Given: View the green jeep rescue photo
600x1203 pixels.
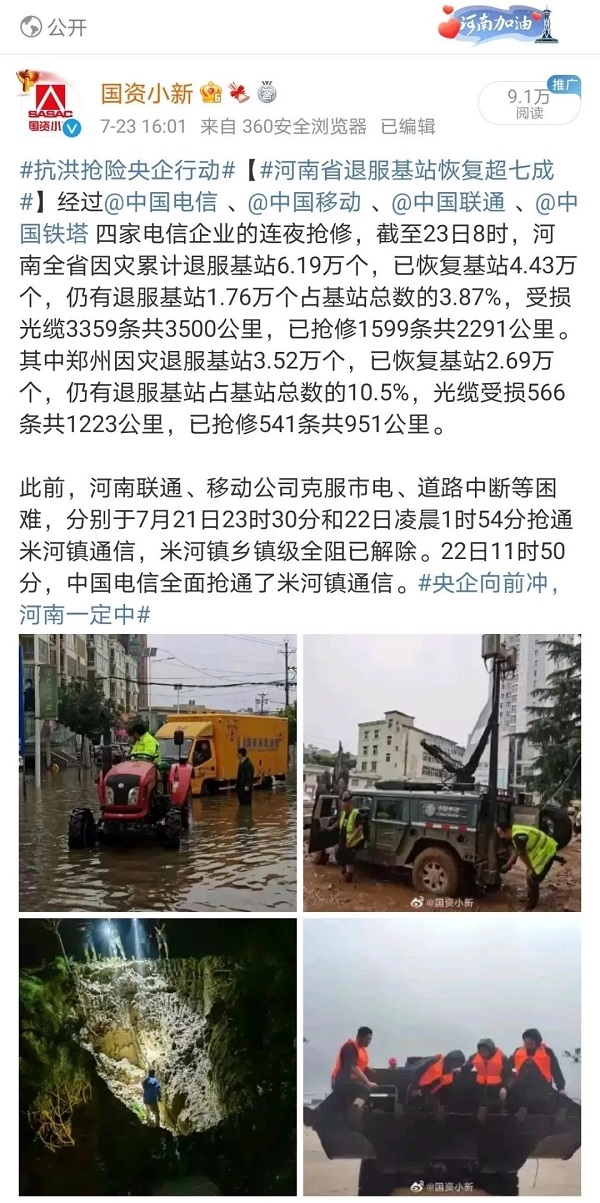Looking at the screenshot, I should coord(442,772).
